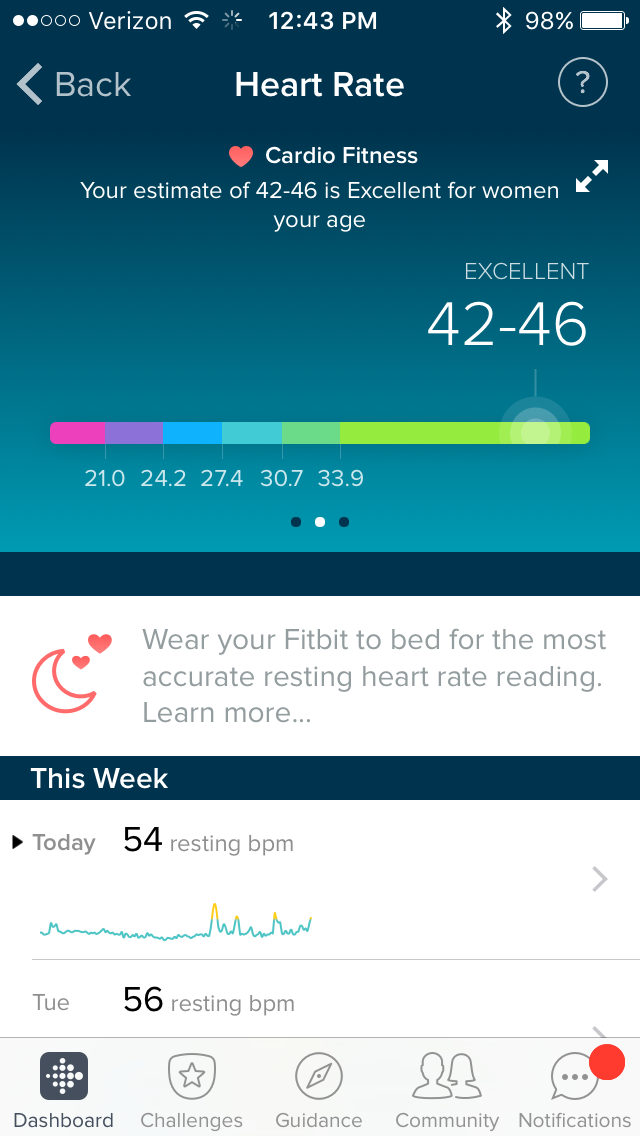
Task: View the Notifications tab
Action: coord(575,1089)
